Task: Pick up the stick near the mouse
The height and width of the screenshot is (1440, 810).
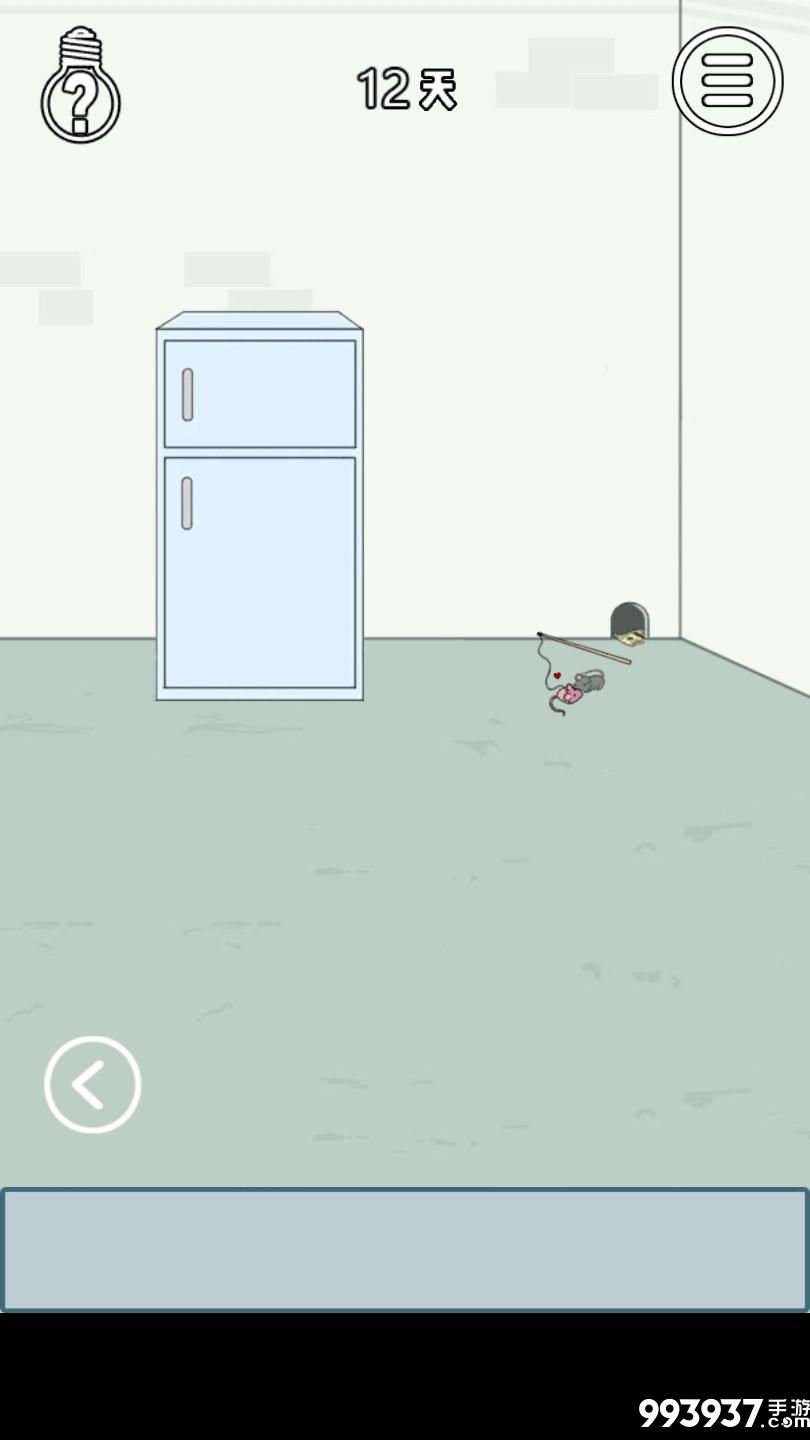Action: click(585, 648)
